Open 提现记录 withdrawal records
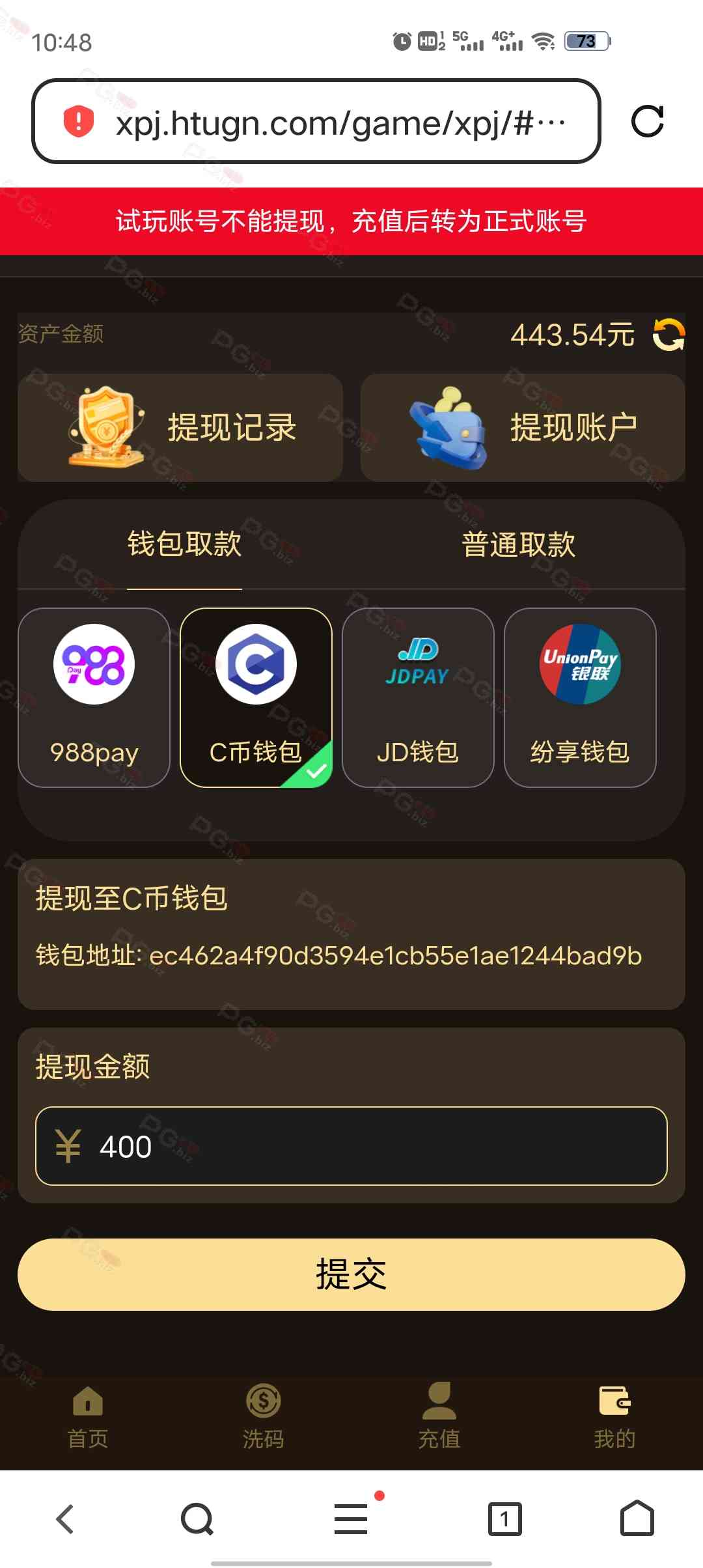 180,427
